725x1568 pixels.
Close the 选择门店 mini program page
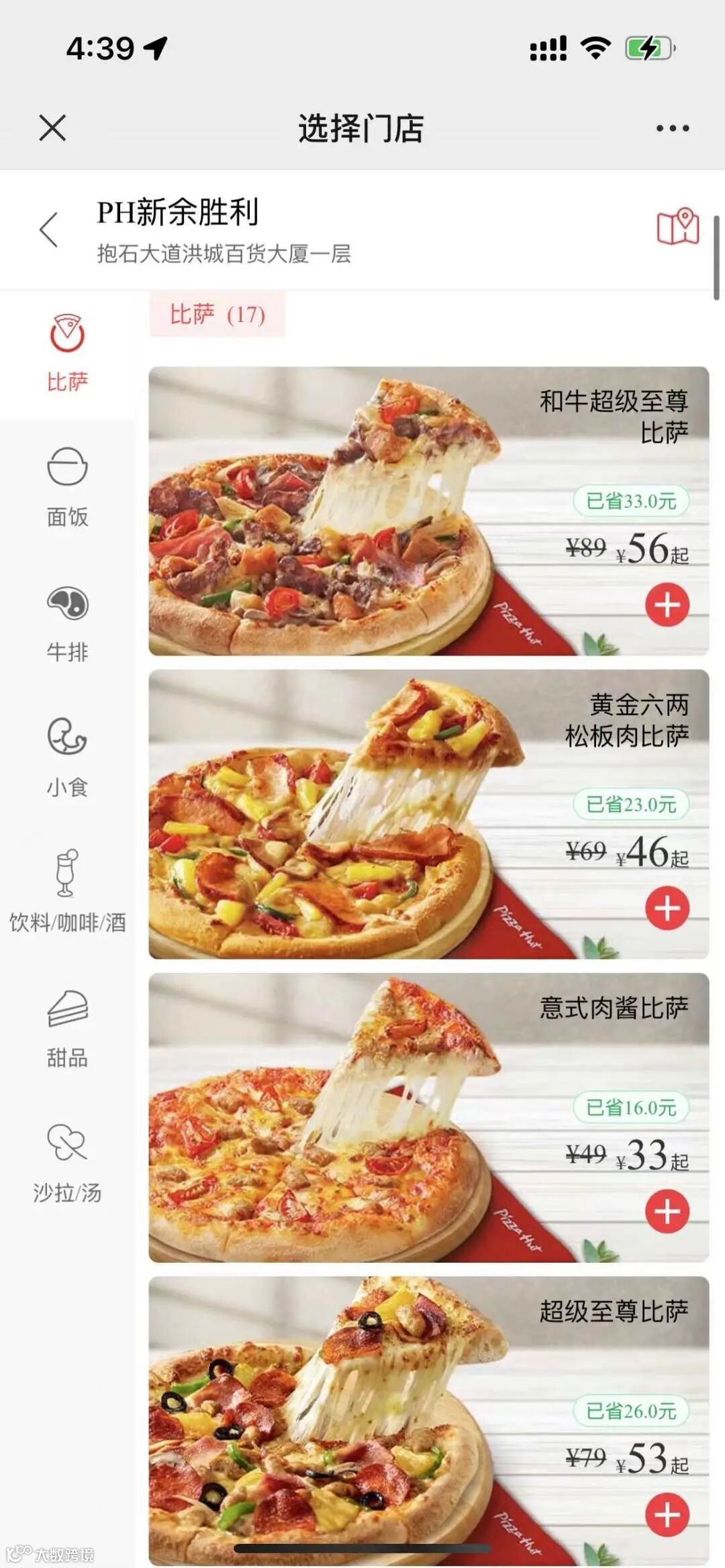(x=52, y=127)
